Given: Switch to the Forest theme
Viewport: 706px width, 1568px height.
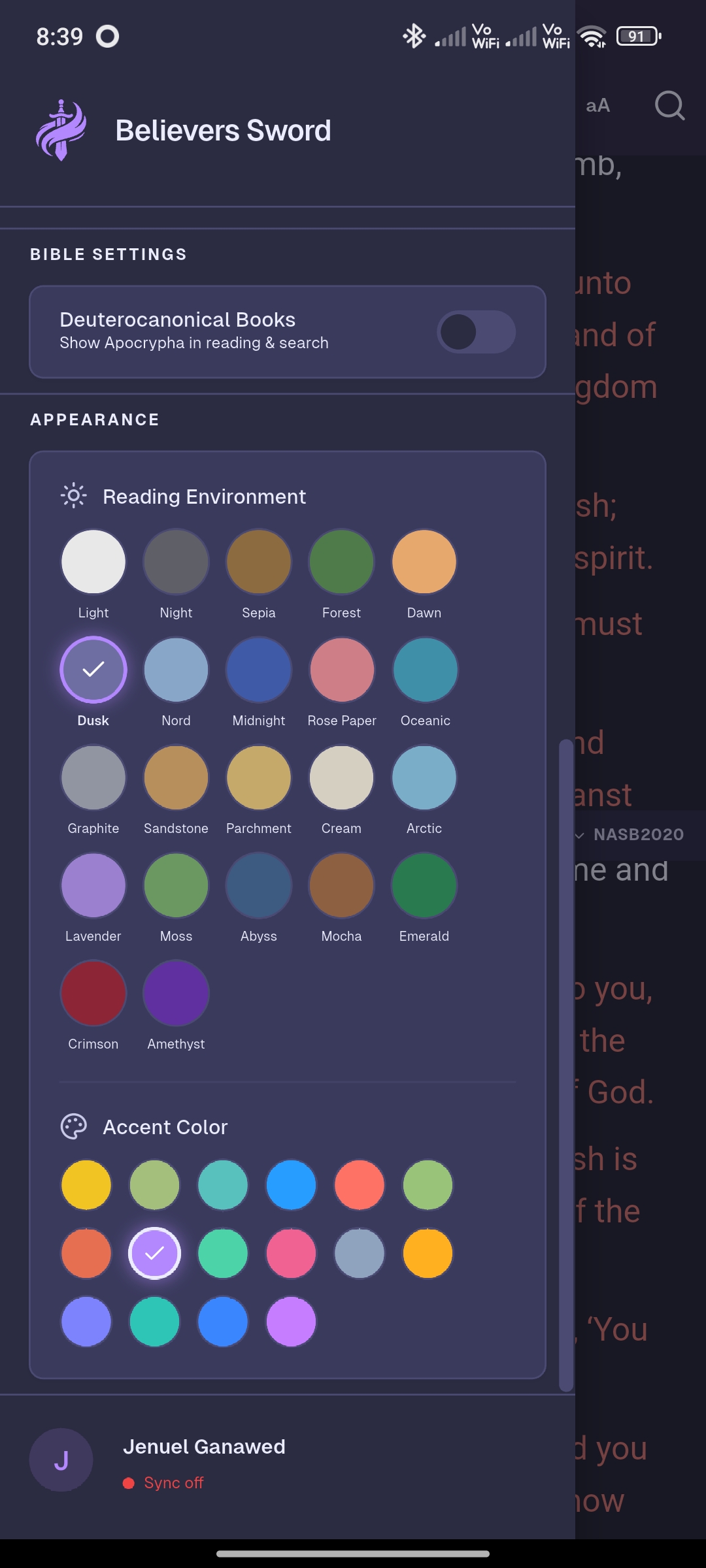Looking at the screenshot, I should pyautogui.click(x=341, y=562).
